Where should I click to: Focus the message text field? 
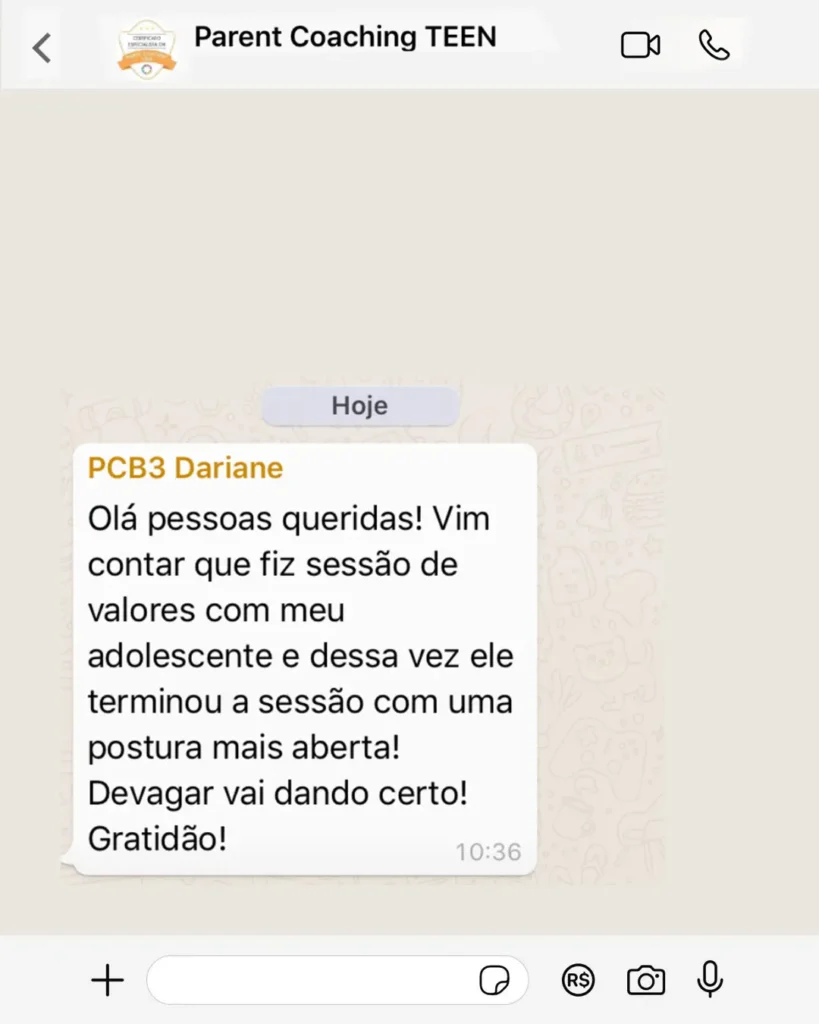pos(310,981)
